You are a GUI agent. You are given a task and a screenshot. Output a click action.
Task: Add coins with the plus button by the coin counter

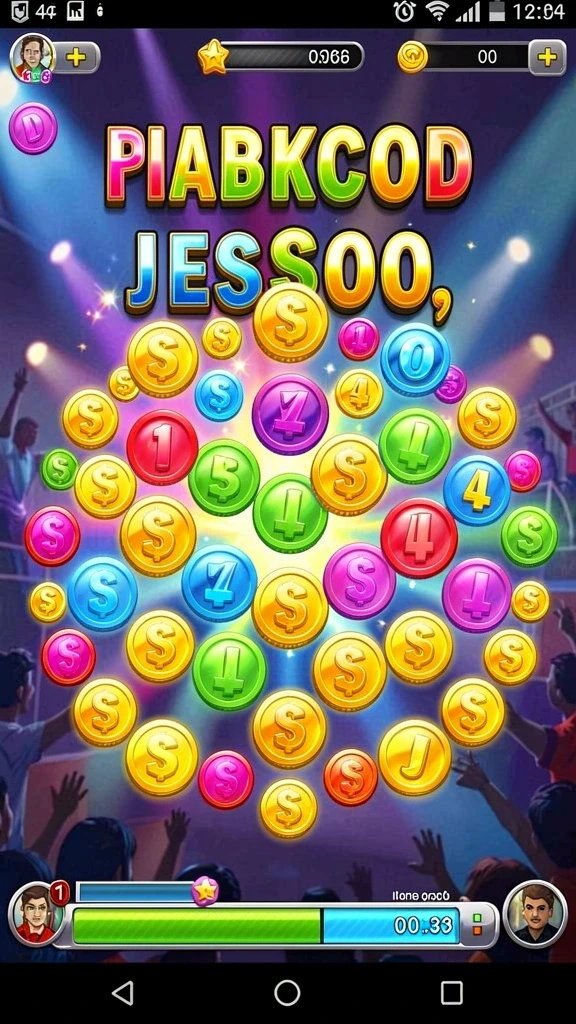pyautogui.click(x=547, y=57)
